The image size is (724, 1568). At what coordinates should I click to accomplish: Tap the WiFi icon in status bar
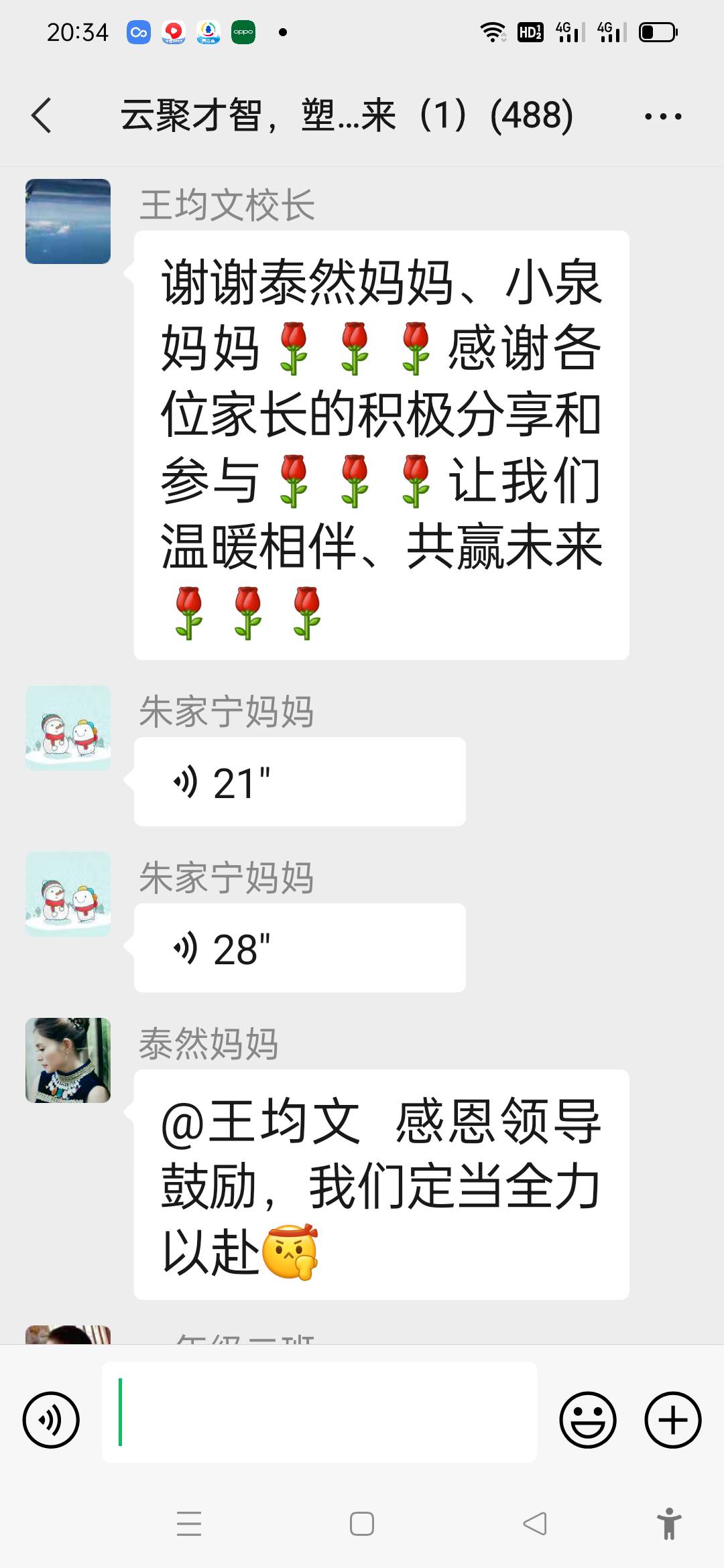[494, 31]
